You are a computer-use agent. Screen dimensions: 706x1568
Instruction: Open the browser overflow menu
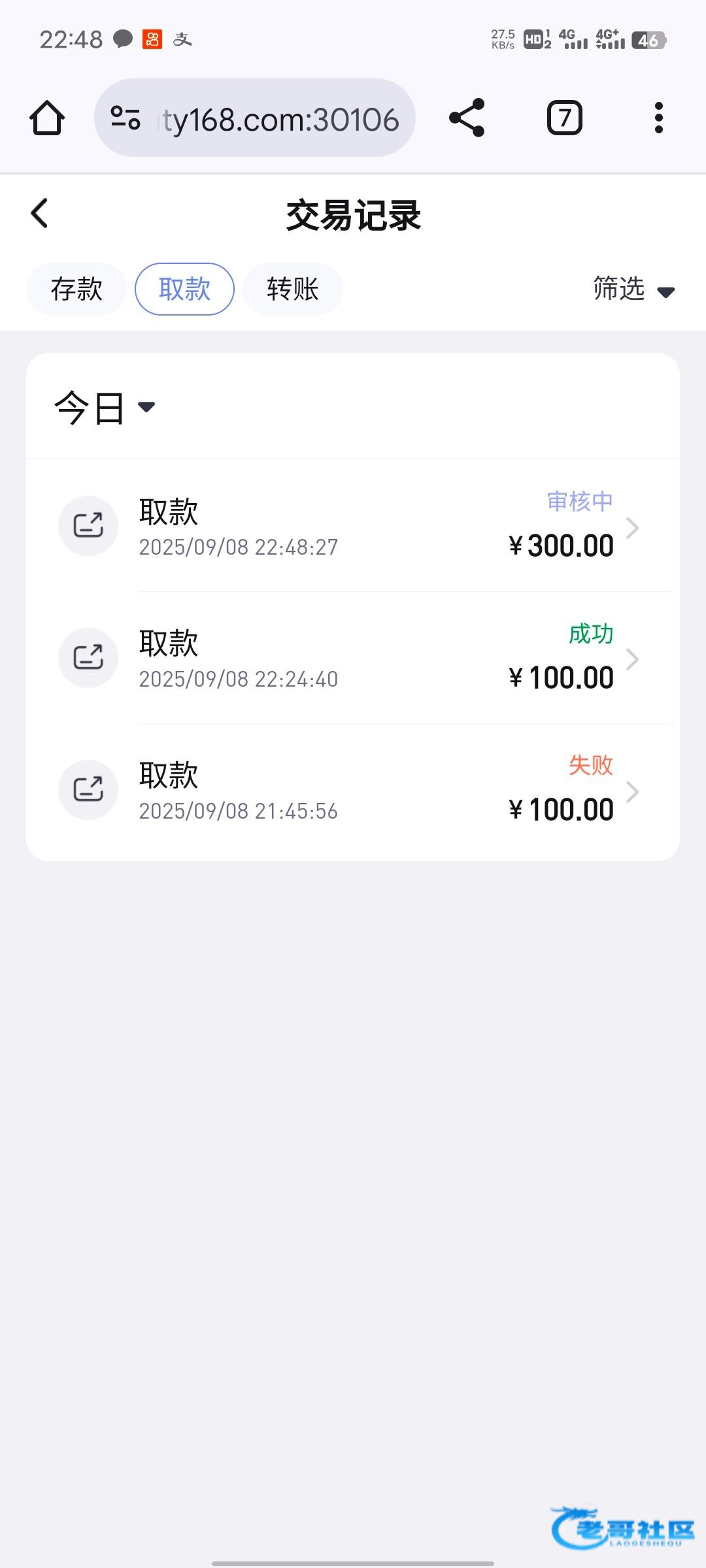(x=658, y=118)
